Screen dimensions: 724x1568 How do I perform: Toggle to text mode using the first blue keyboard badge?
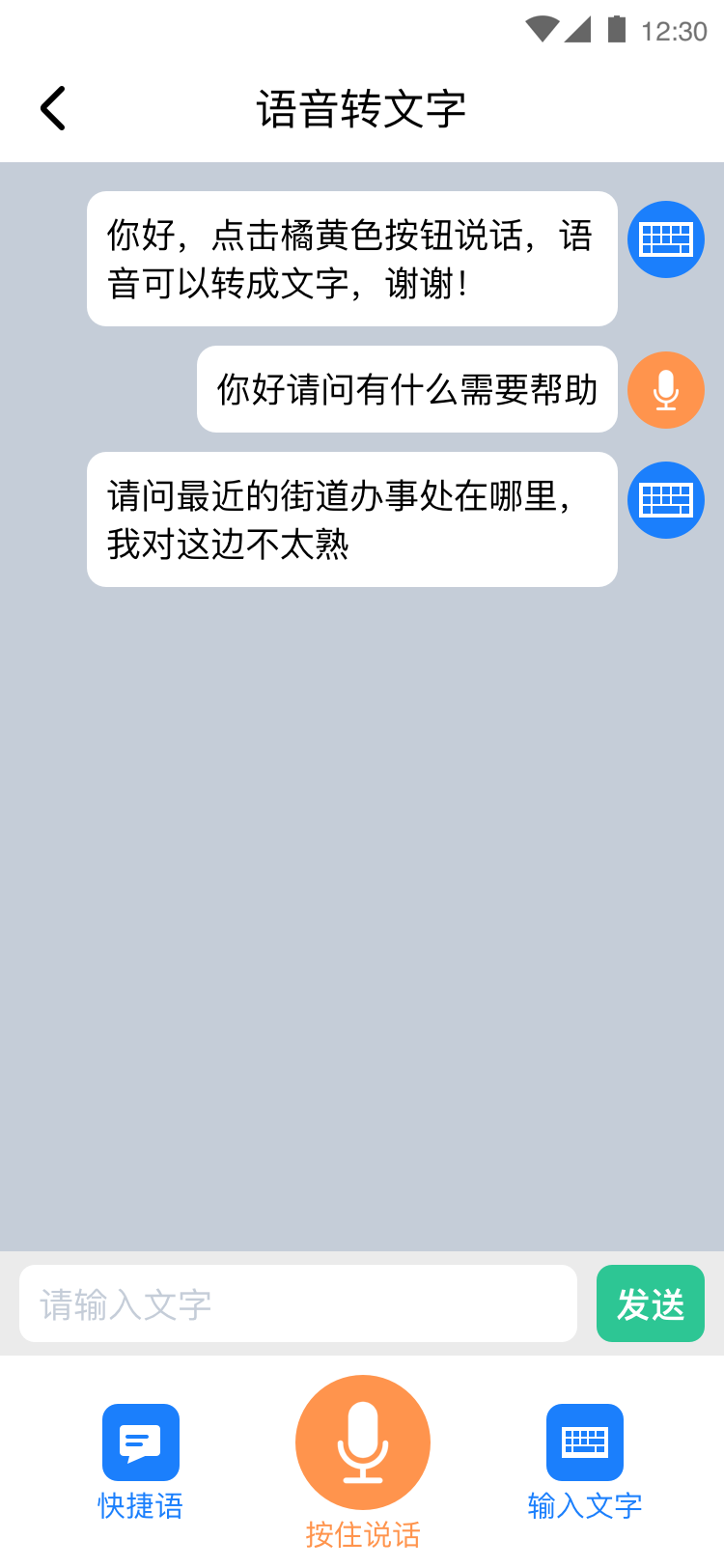[x=665, y=238]
